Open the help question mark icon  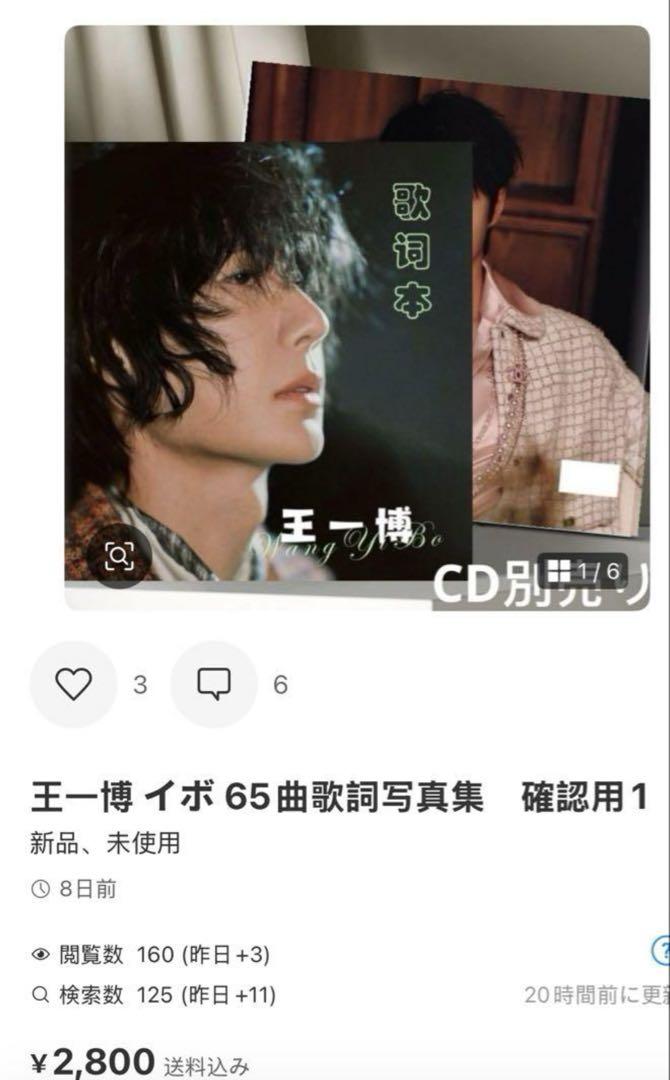(662, 952)
